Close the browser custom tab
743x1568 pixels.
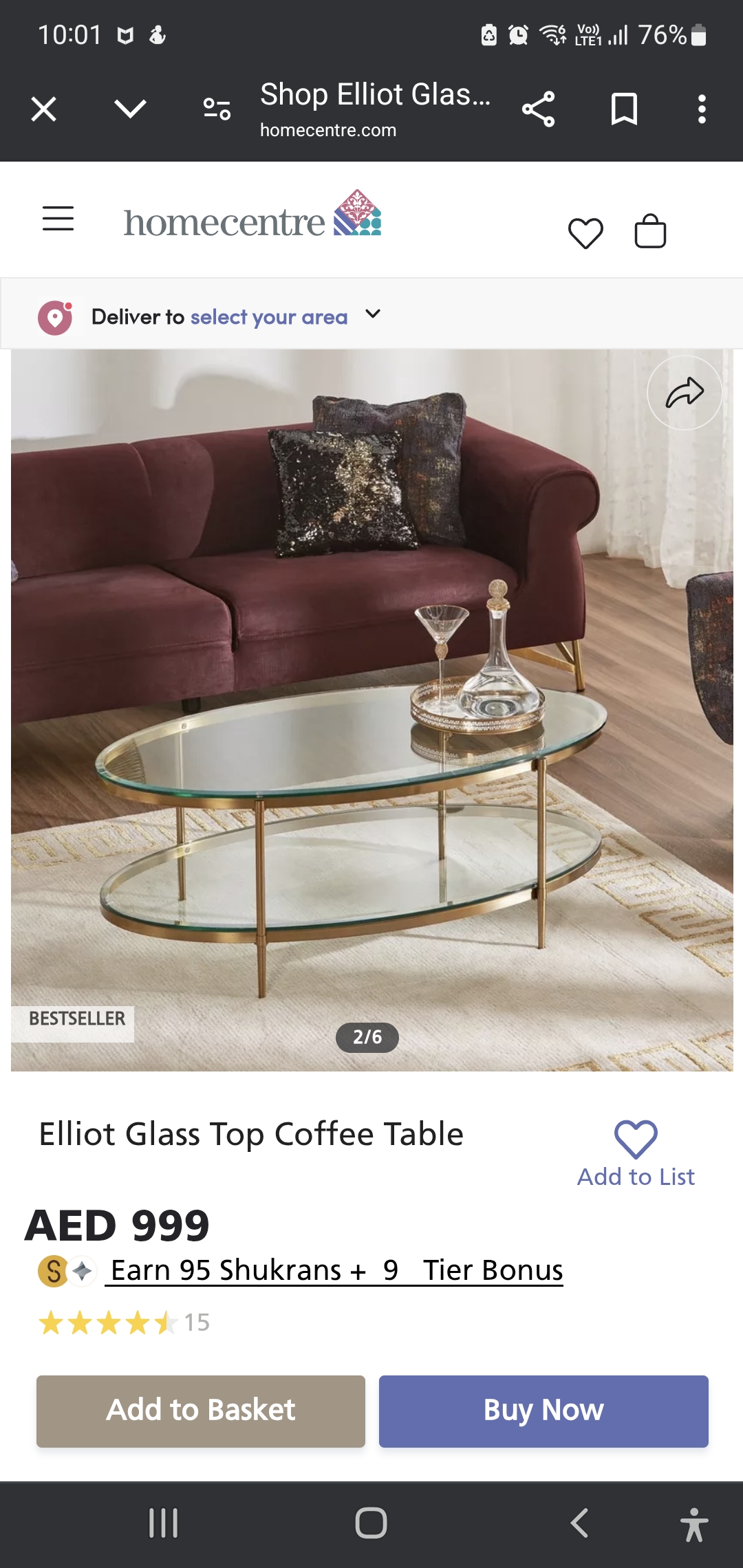click(44, 109)
